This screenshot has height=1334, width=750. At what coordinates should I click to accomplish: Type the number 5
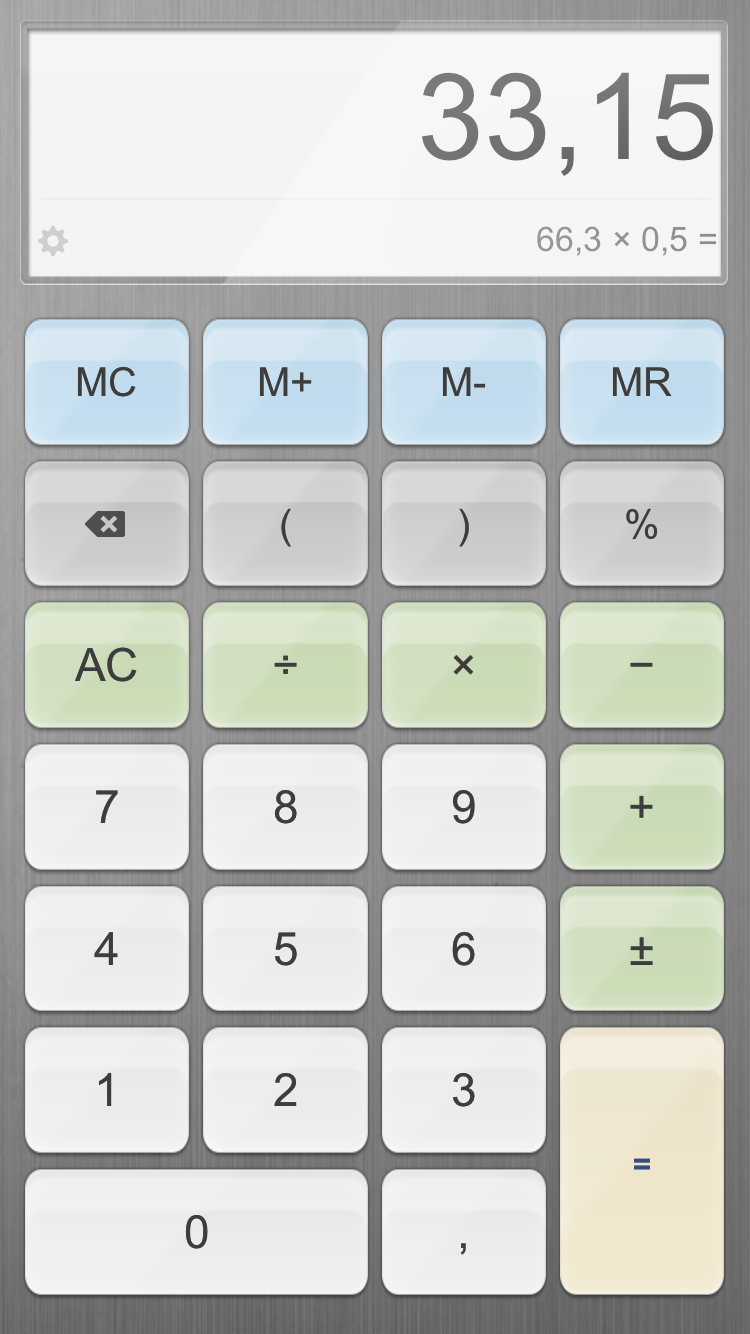coord(285,949)
